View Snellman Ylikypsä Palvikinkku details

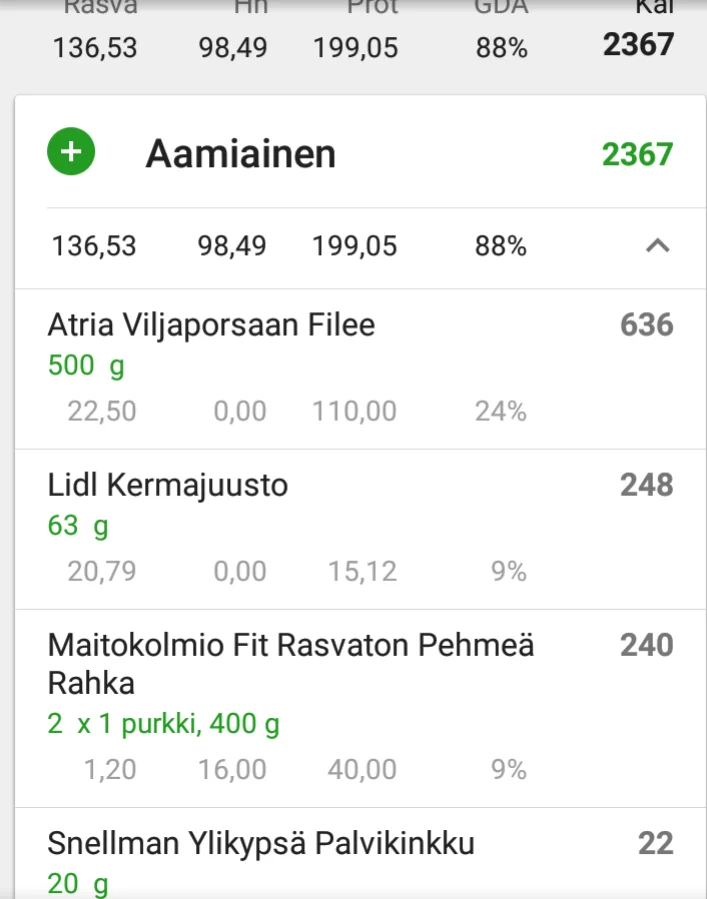(x=261, y=844)
